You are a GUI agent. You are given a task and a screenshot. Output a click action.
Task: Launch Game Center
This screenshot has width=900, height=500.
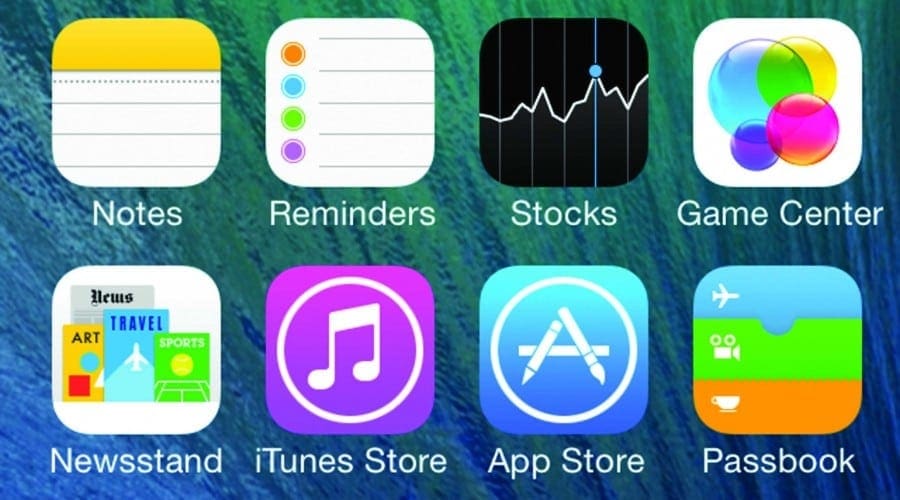pos(779,102)
